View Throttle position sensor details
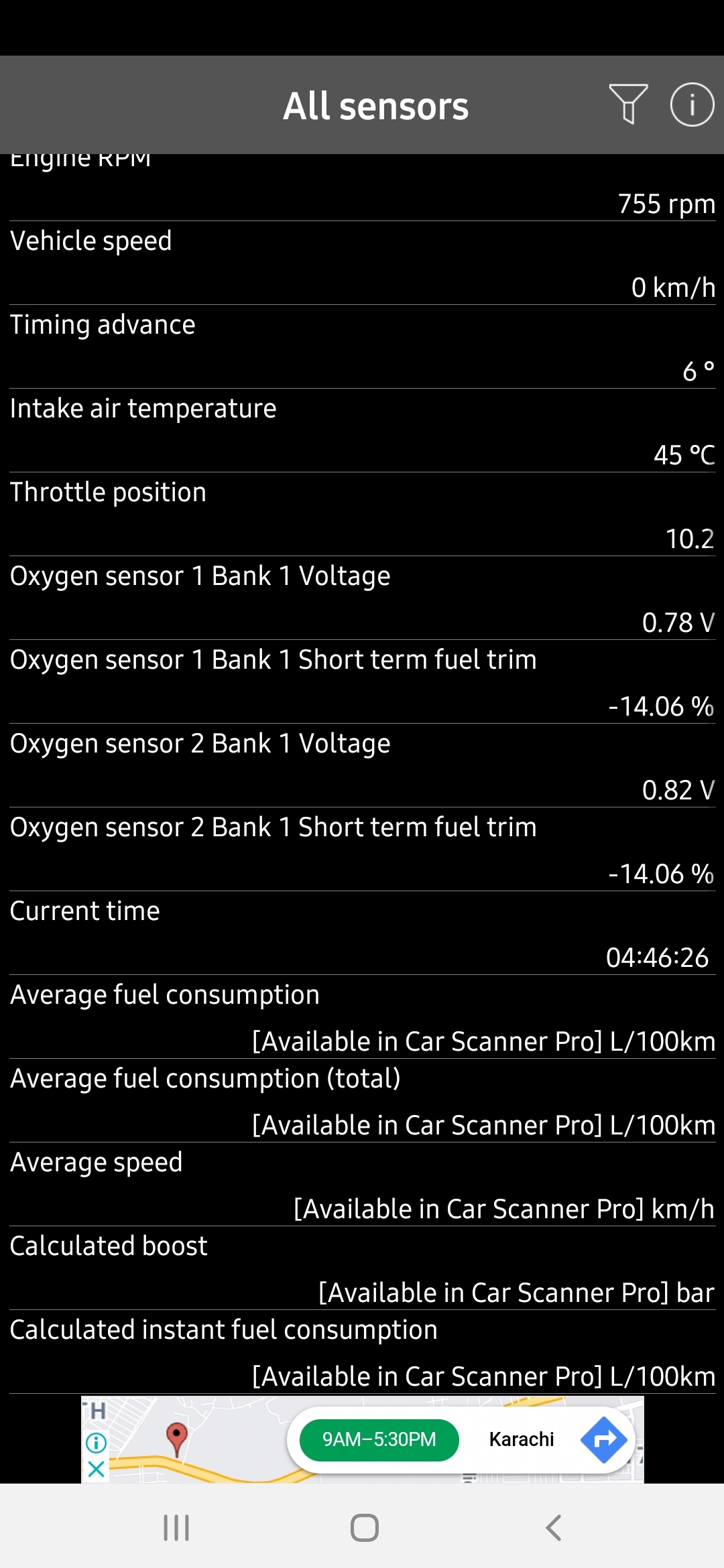The width and height of the screenshot is (724, 1568). click(x=362, y=515)
